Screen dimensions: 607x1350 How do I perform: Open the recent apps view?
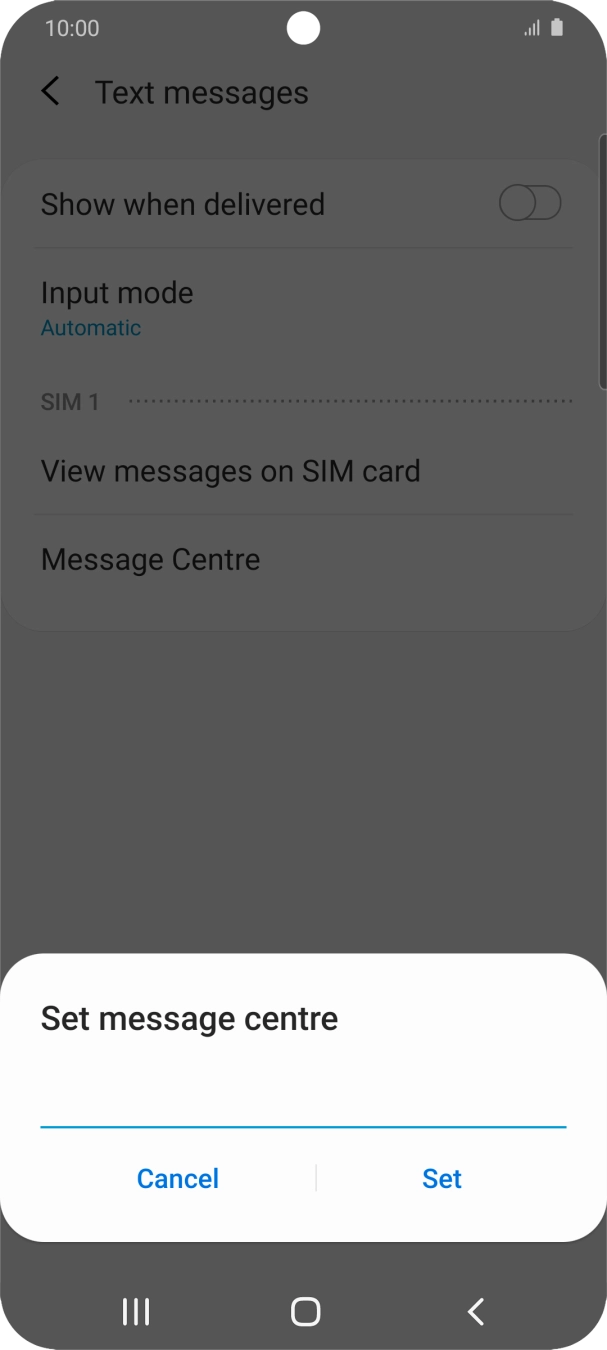click(x=135, y=1312)
